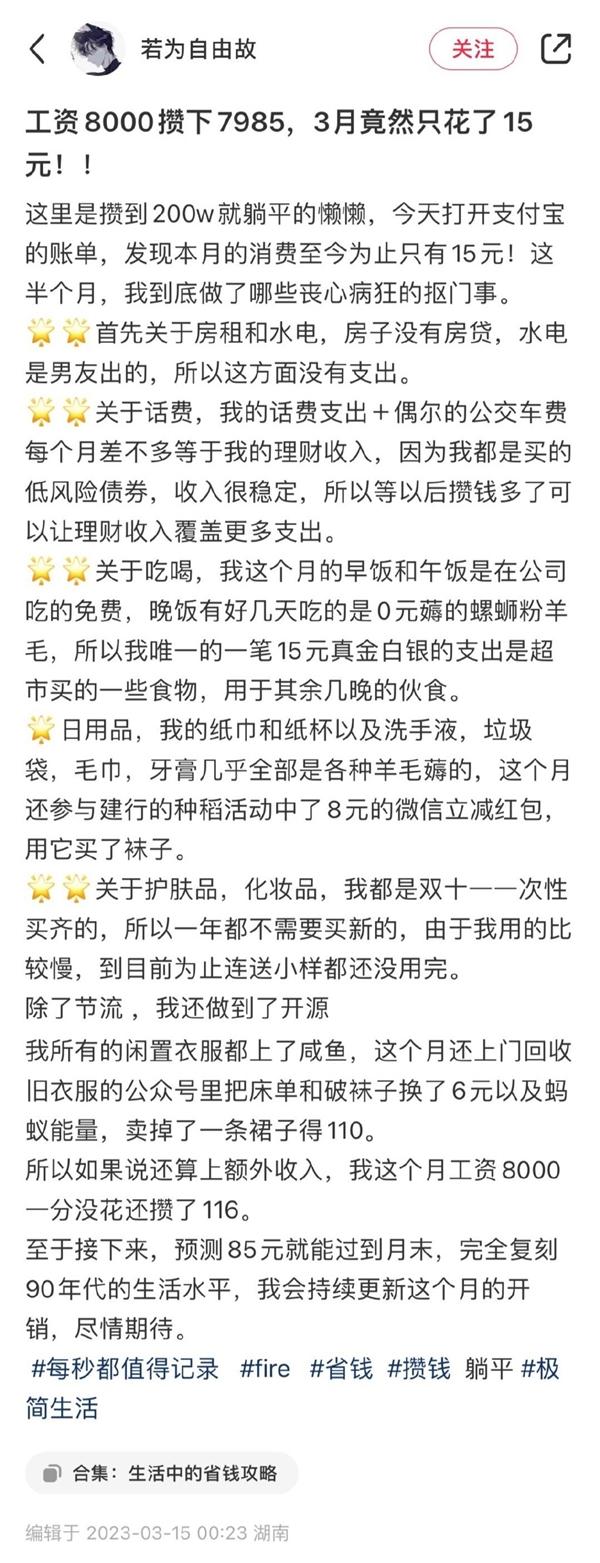Screen dimensions: 600x1563
Task: Open the #省钱 hashtag
Action: click(341, 1369)
